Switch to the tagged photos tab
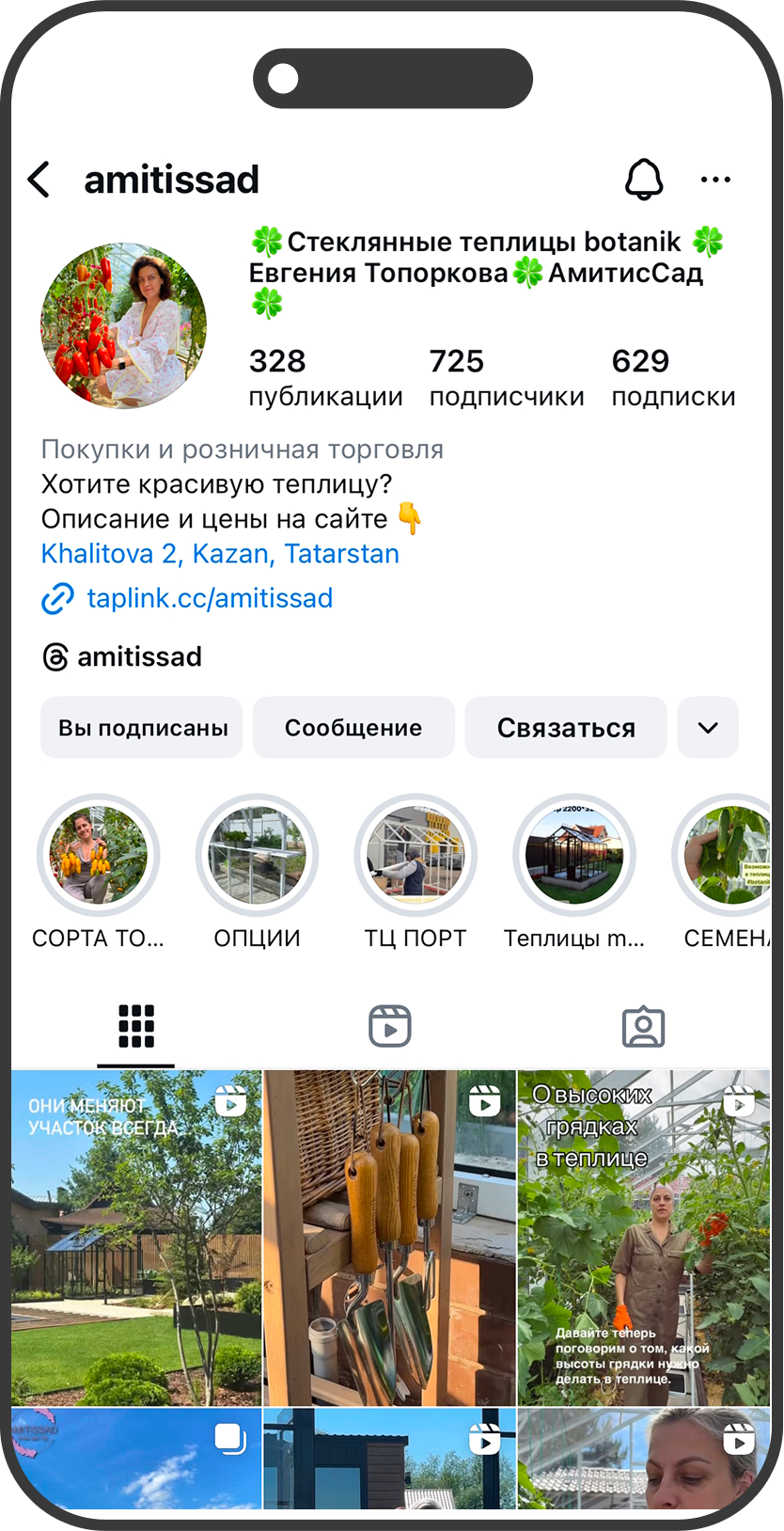Screen dimensions: 784x1531 click(x=643, y=1026)
